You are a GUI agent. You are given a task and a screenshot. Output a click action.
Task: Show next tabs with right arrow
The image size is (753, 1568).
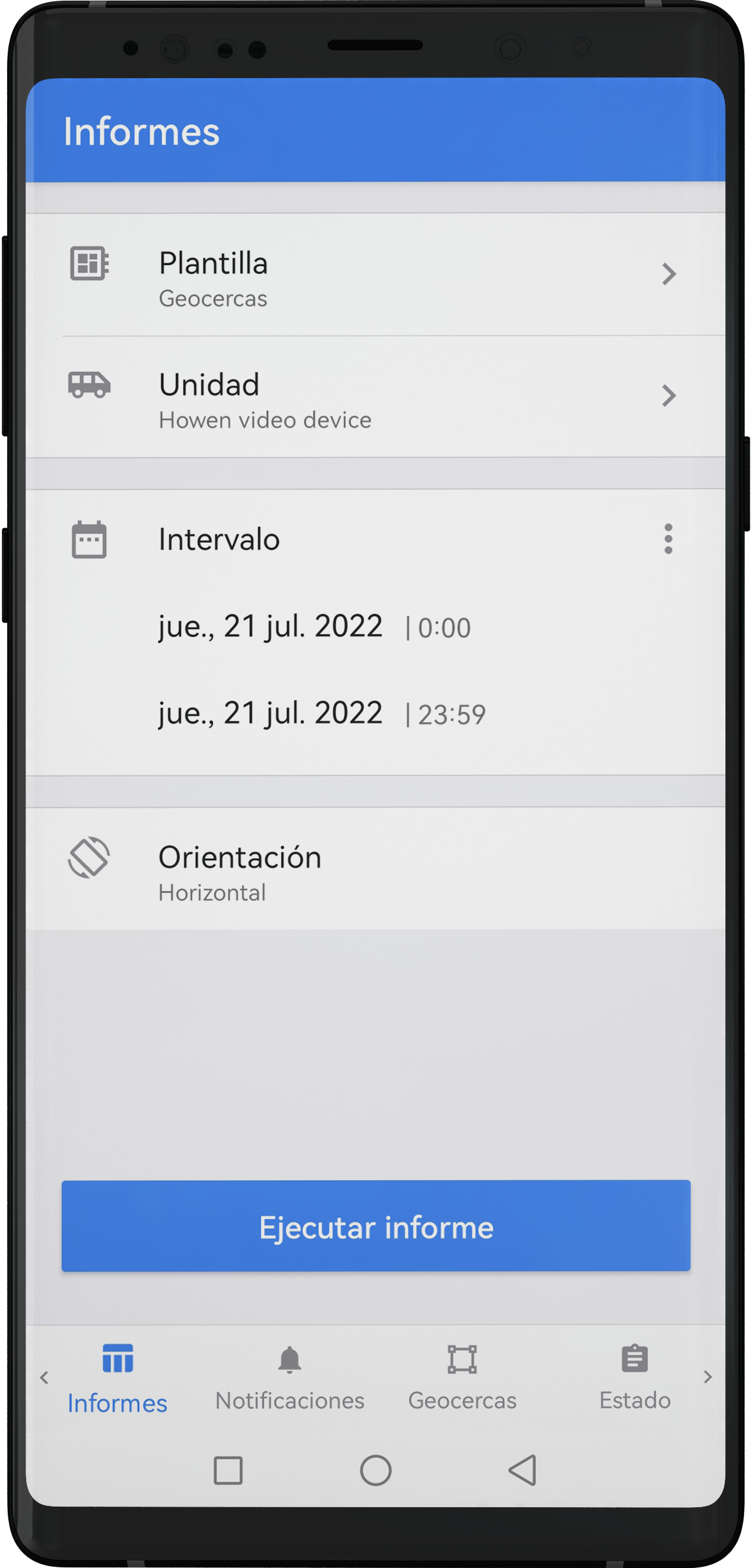coord(708,1377)
